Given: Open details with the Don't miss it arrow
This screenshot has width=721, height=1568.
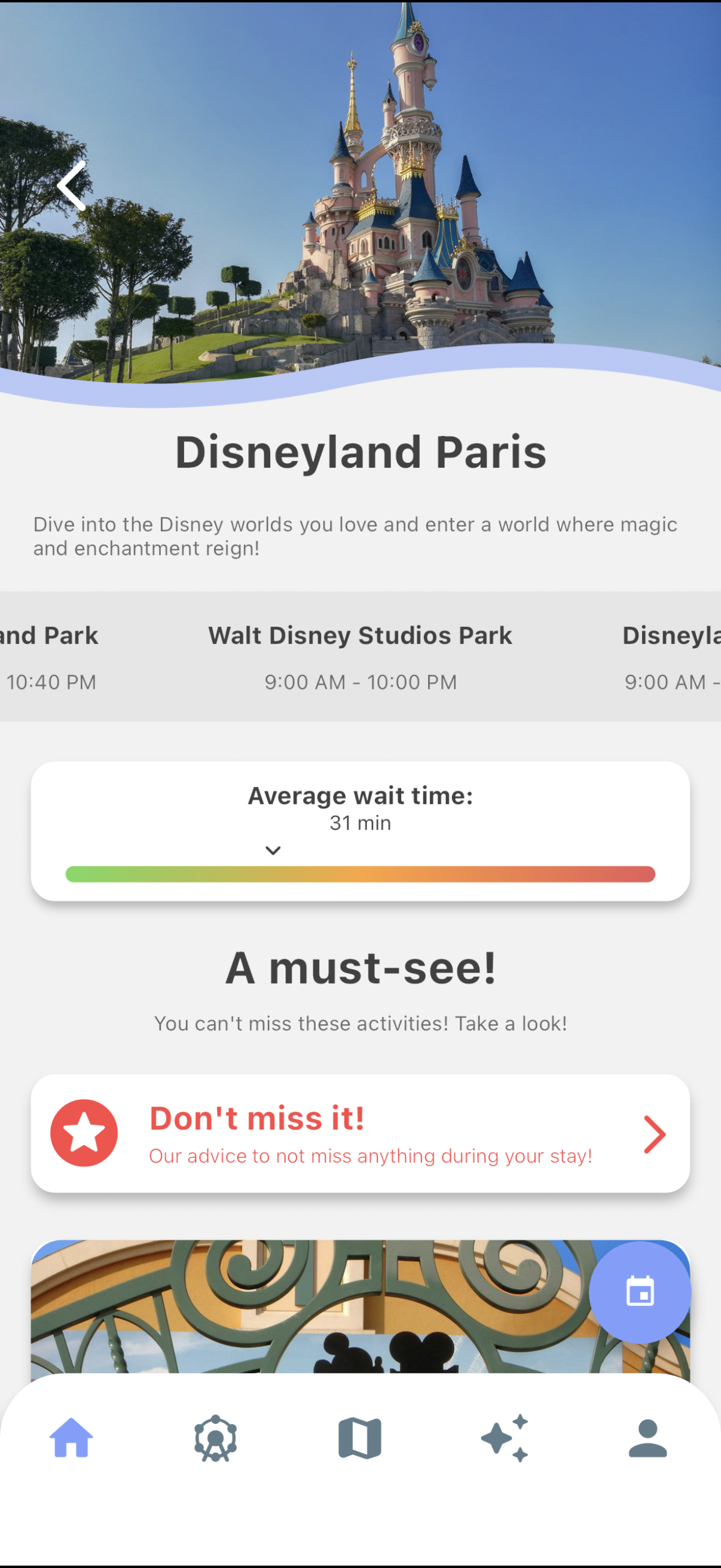Looking at the screenshot, I should click(653, 1133).
